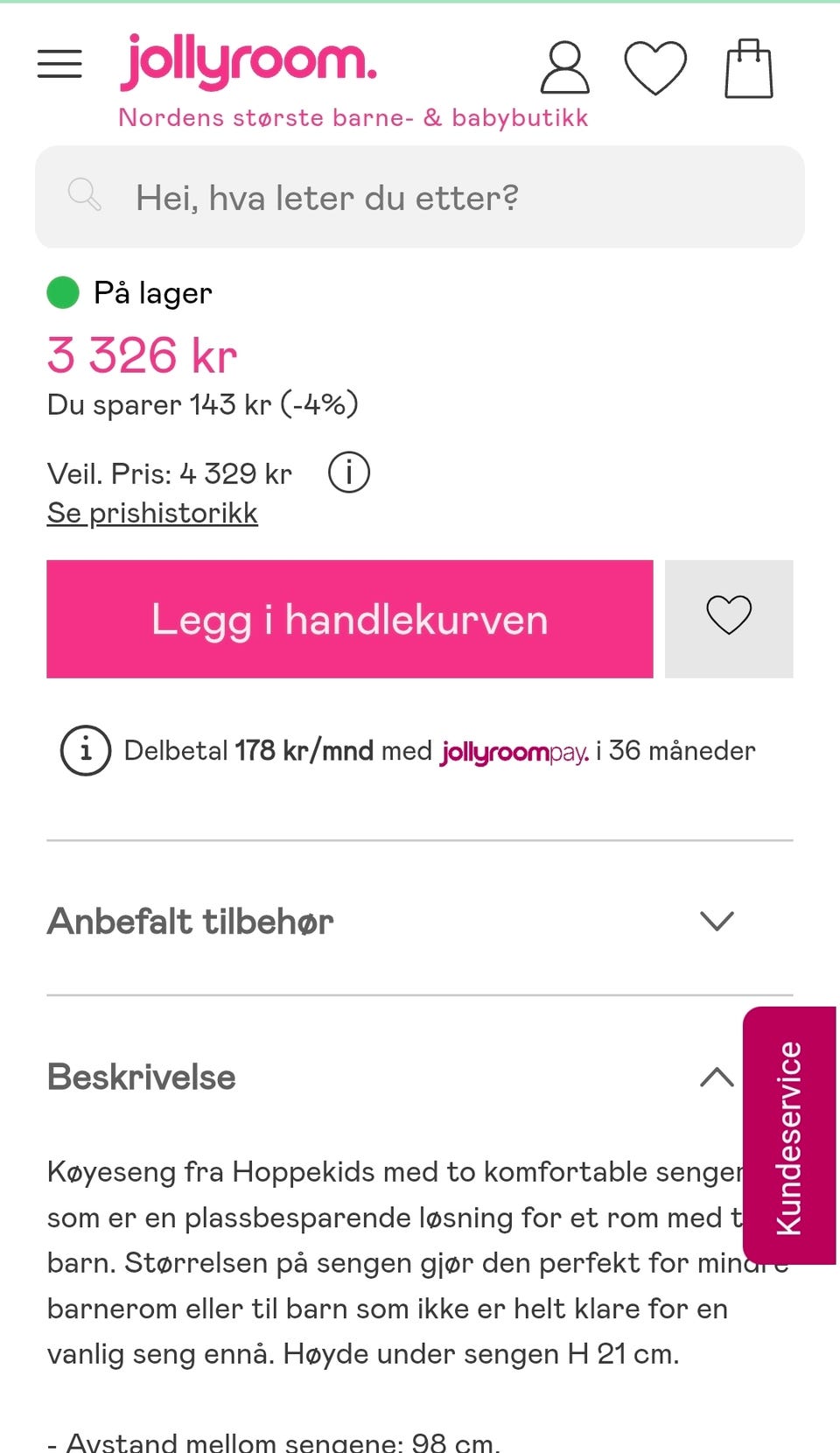Image resolution: width=840 pixels, height=1453 pixels.
Task: Click the jollyroom logo
Action: click(249, 61)
